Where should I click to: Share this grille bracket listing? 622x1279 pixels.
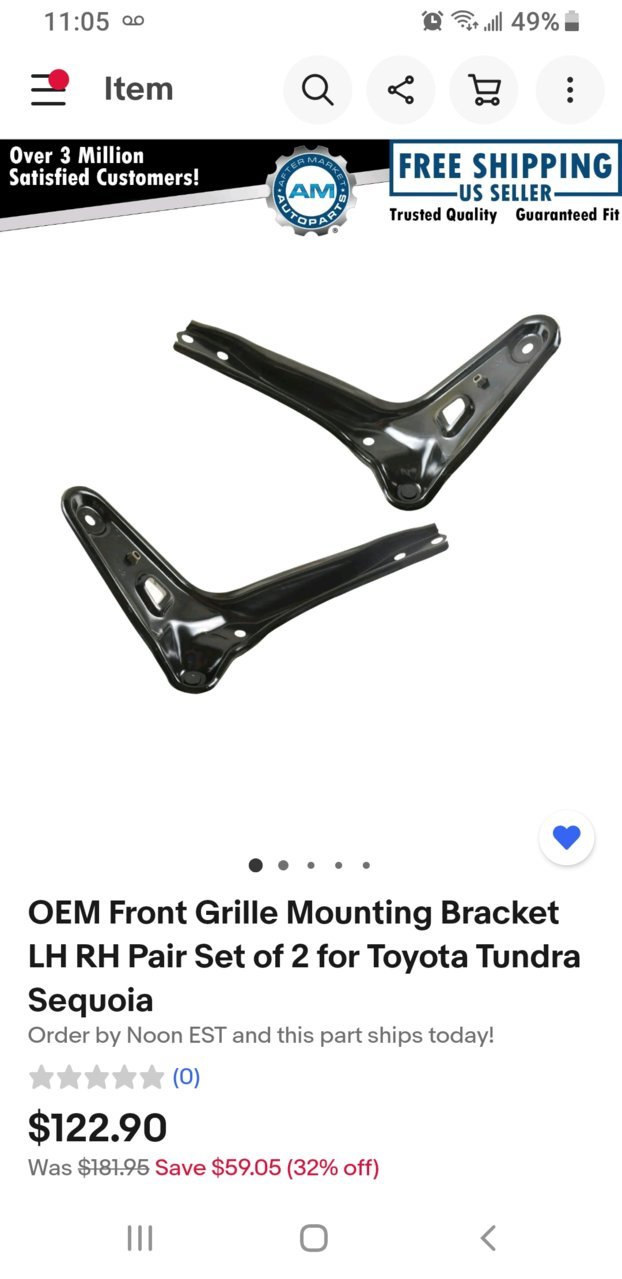point(401,90)
